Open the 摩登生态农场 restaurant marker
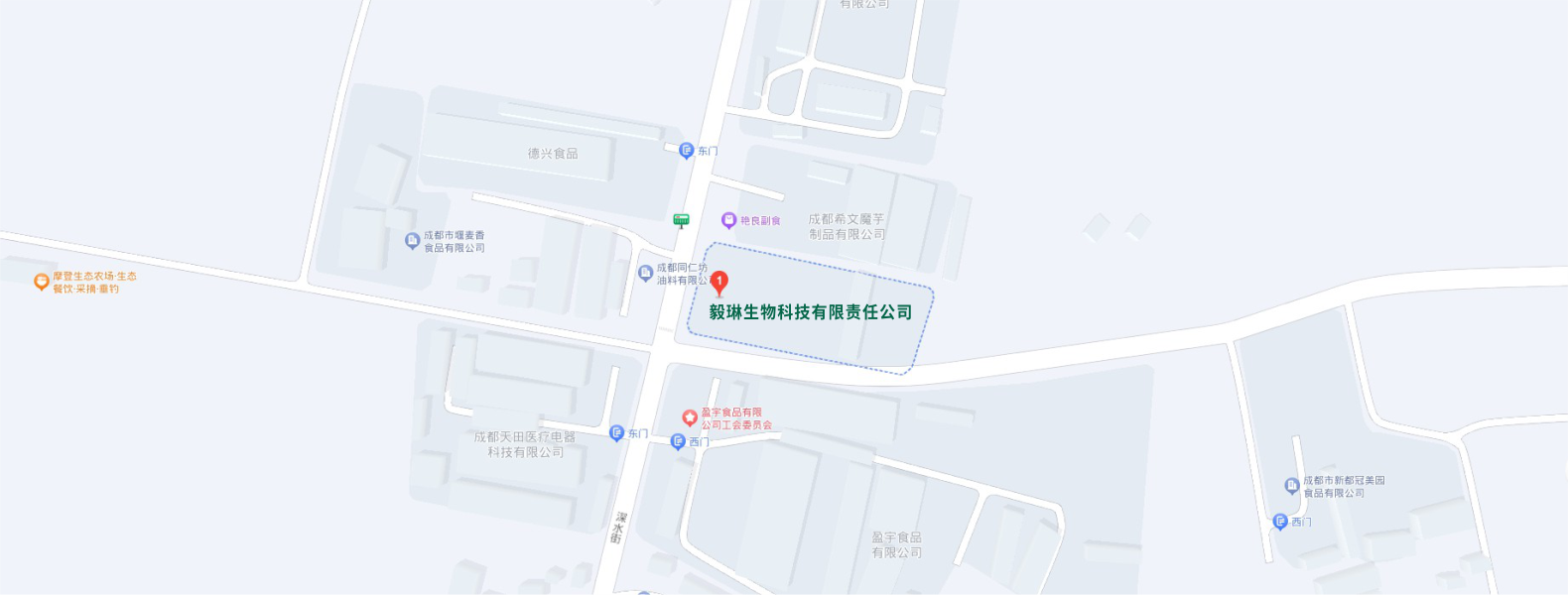Image resolution: width=1568 pixels, height=595 pixels. coord(42,282)
